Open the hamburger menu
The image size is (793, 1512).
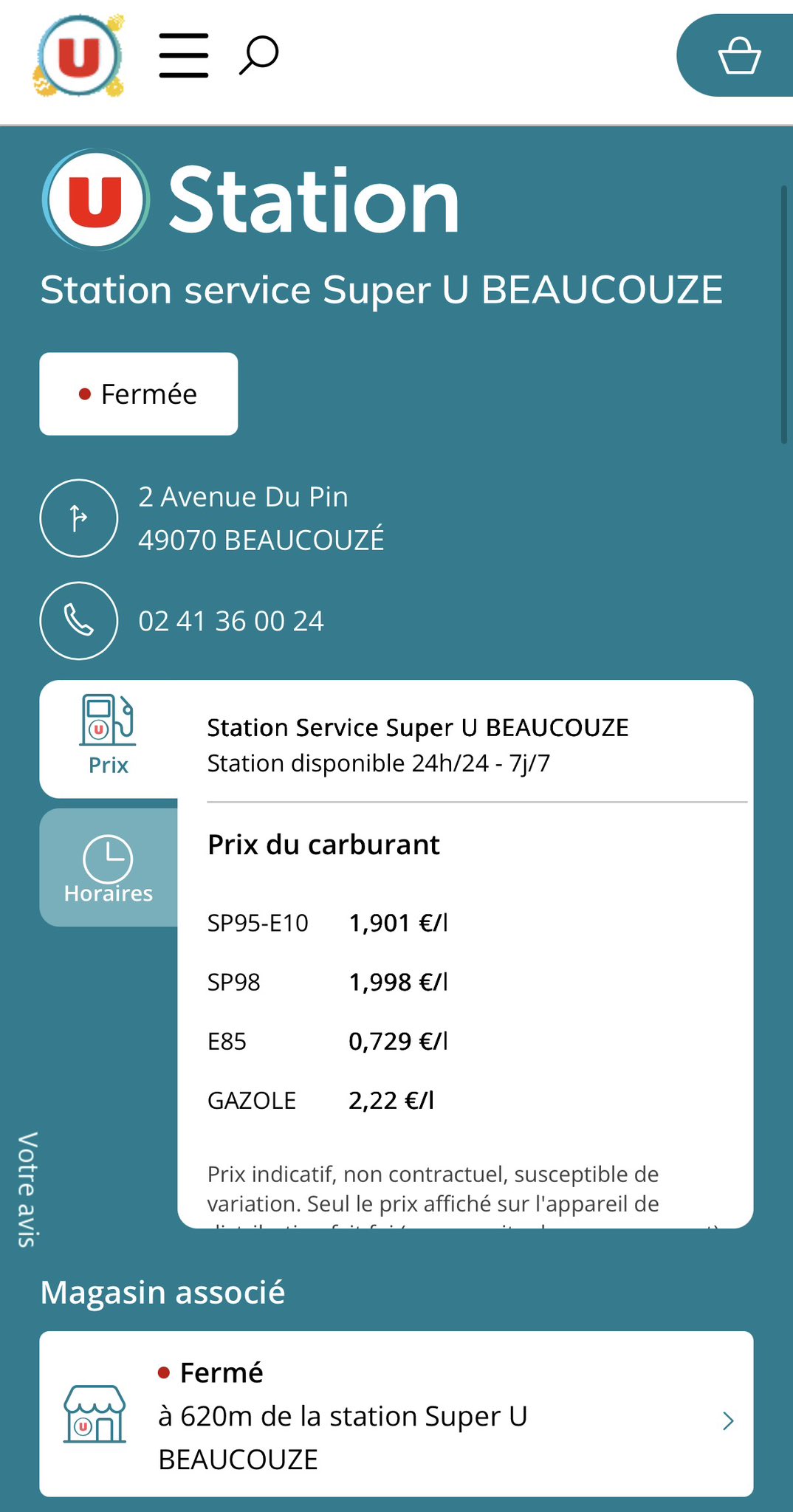184,55
